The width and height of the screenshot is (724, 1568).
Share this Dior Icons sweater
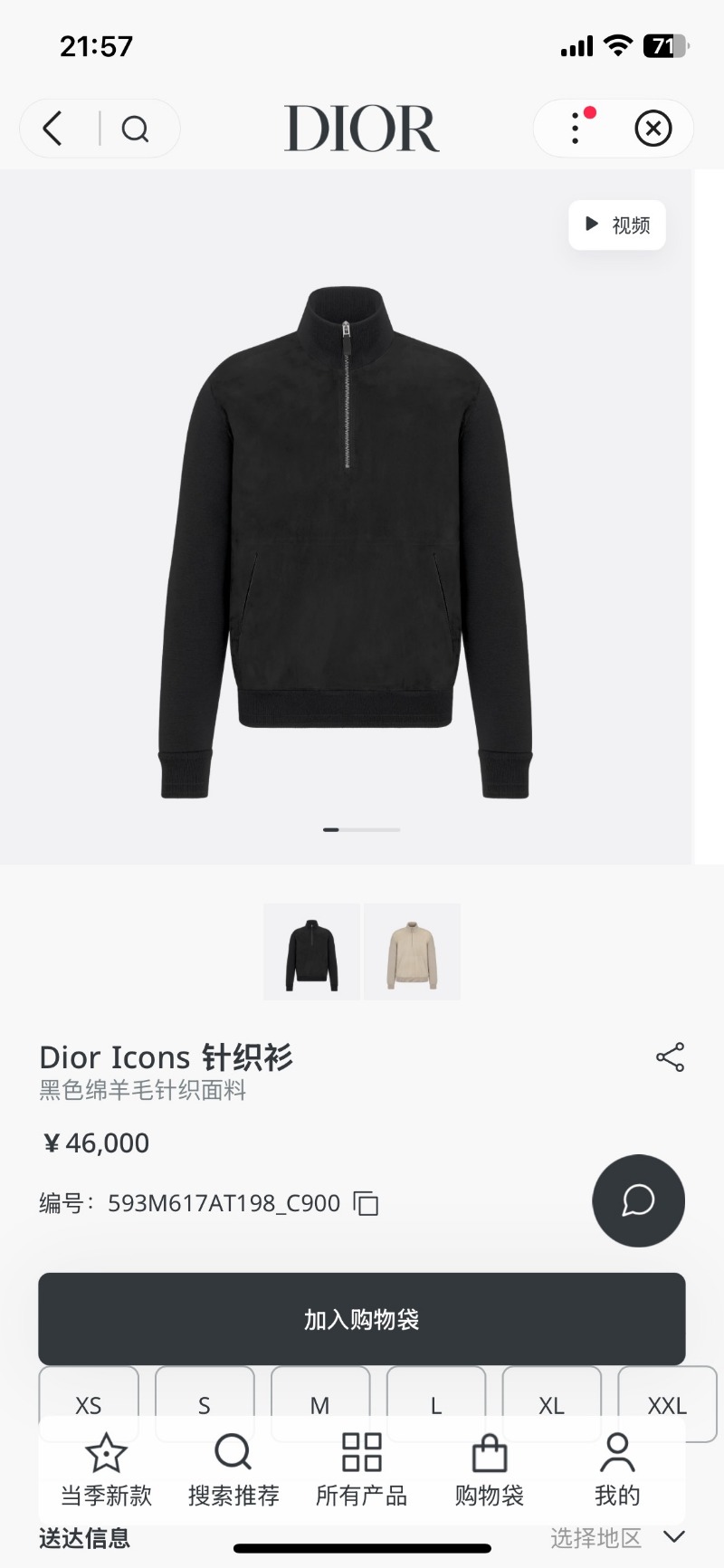[x=670, y=1057]
